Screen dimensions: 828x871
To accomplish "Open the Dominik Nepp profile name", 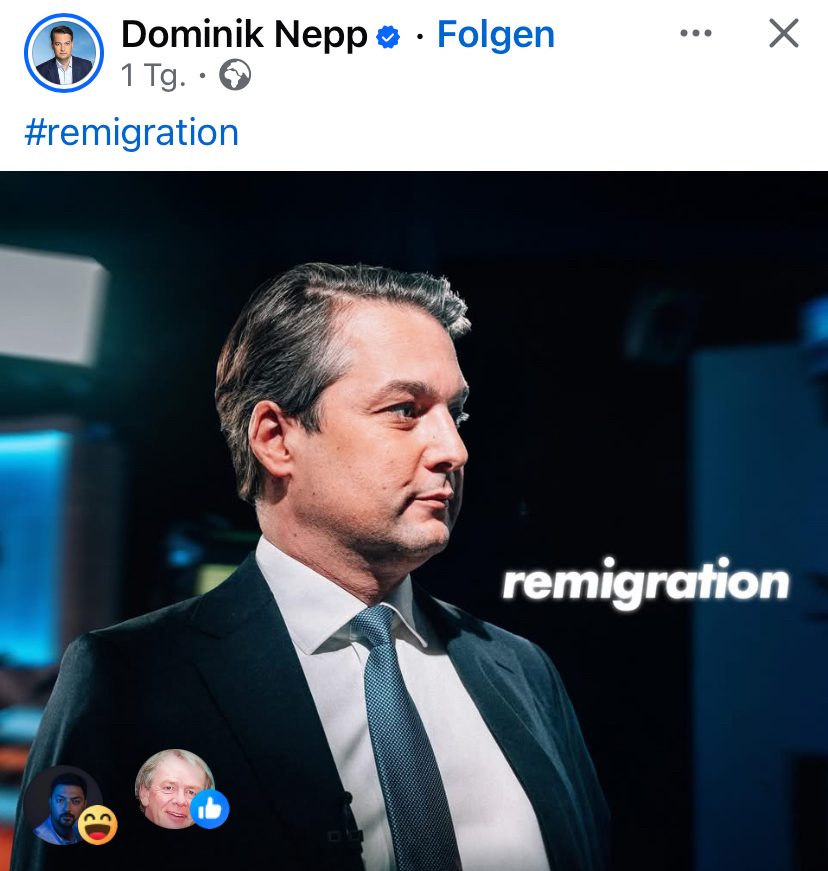I will point(244,35).
